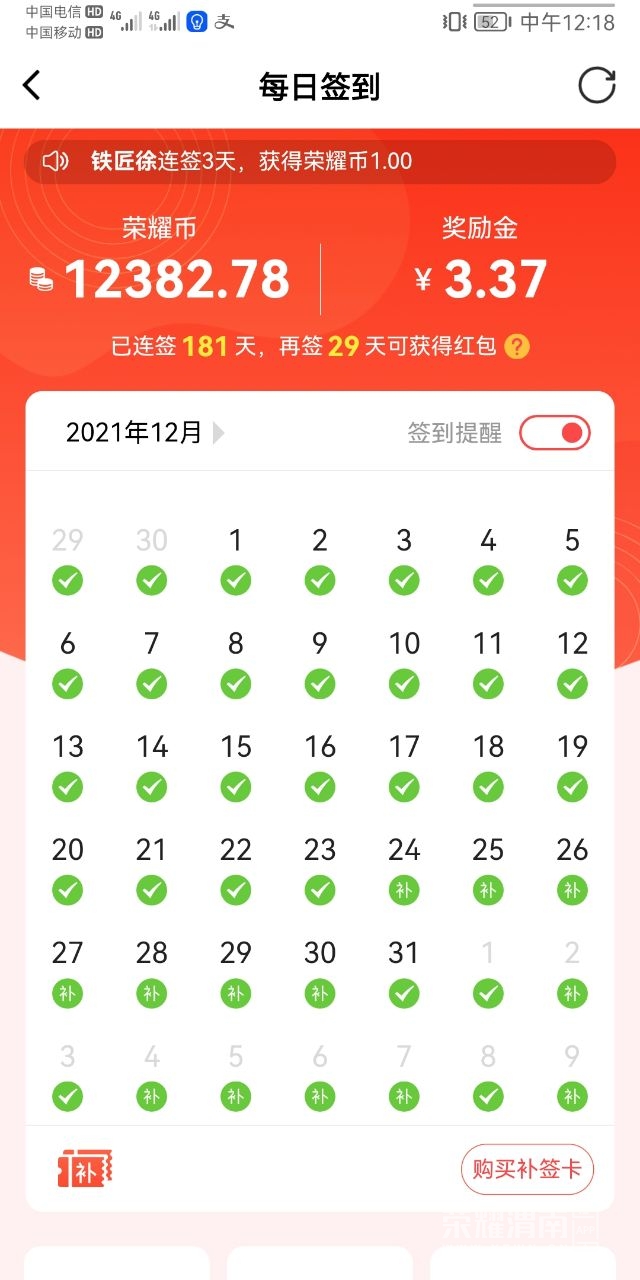Open the red envelope help question mark

(x=517, y=347)
